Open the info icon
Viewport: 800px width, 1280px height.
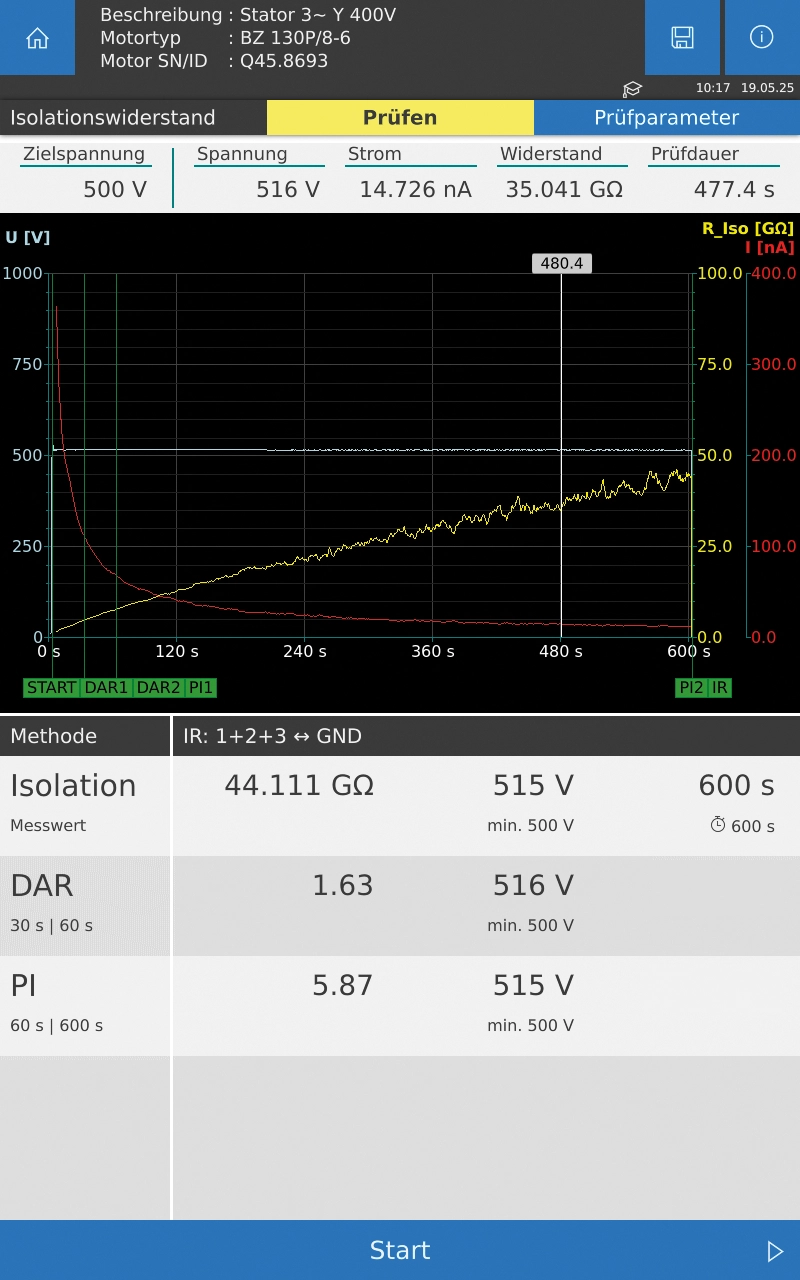(761, 38)
